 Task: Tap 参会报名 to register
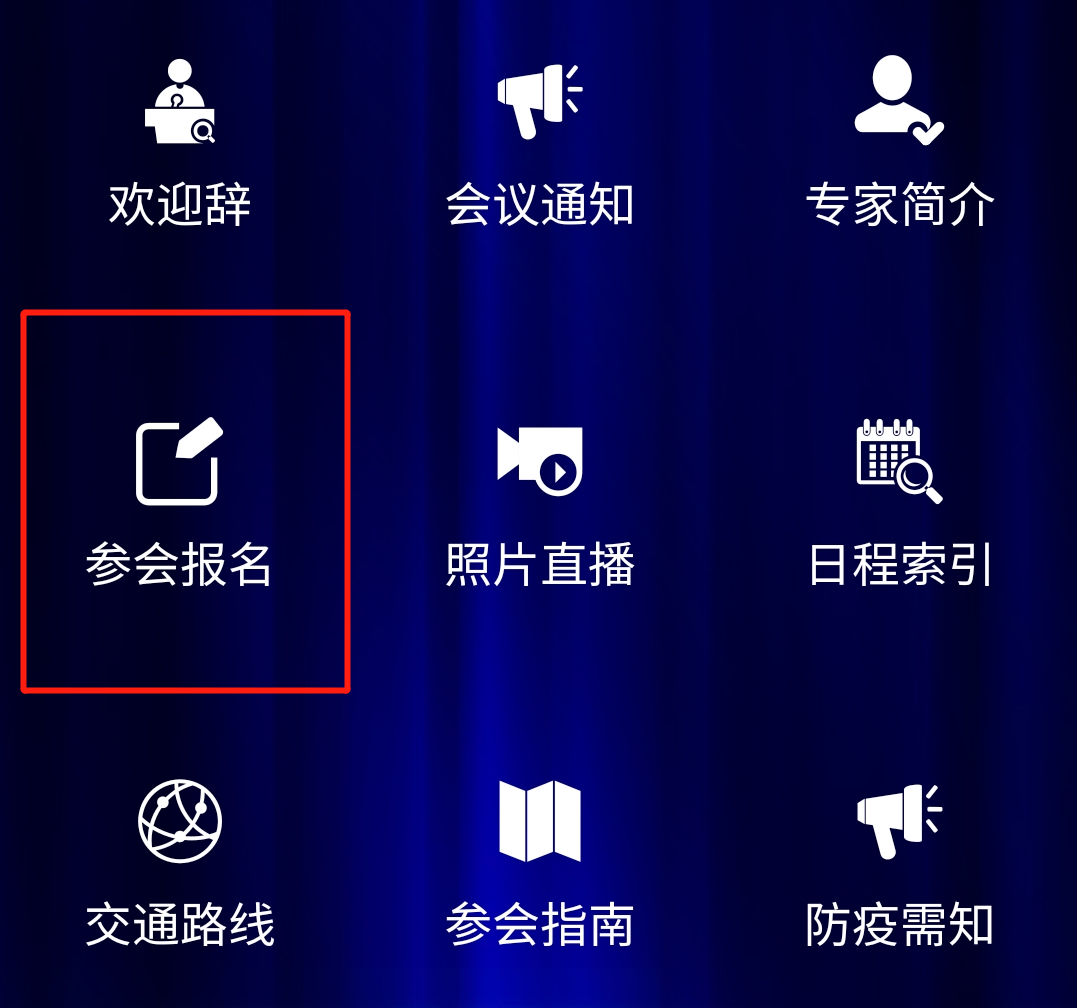[x=180, y=500]
